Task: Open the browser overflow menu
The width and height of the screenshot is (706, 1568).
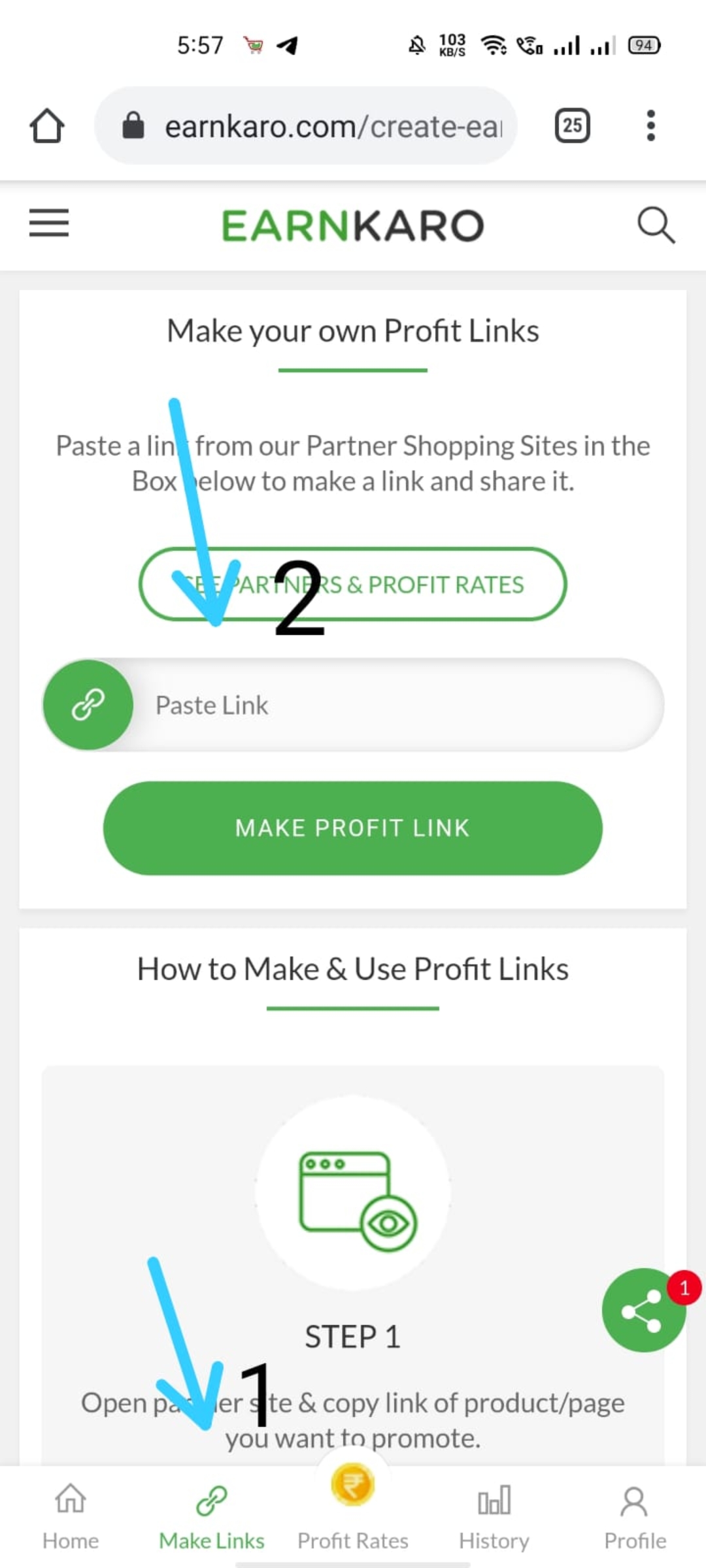Action: click(x=650, y=125)
